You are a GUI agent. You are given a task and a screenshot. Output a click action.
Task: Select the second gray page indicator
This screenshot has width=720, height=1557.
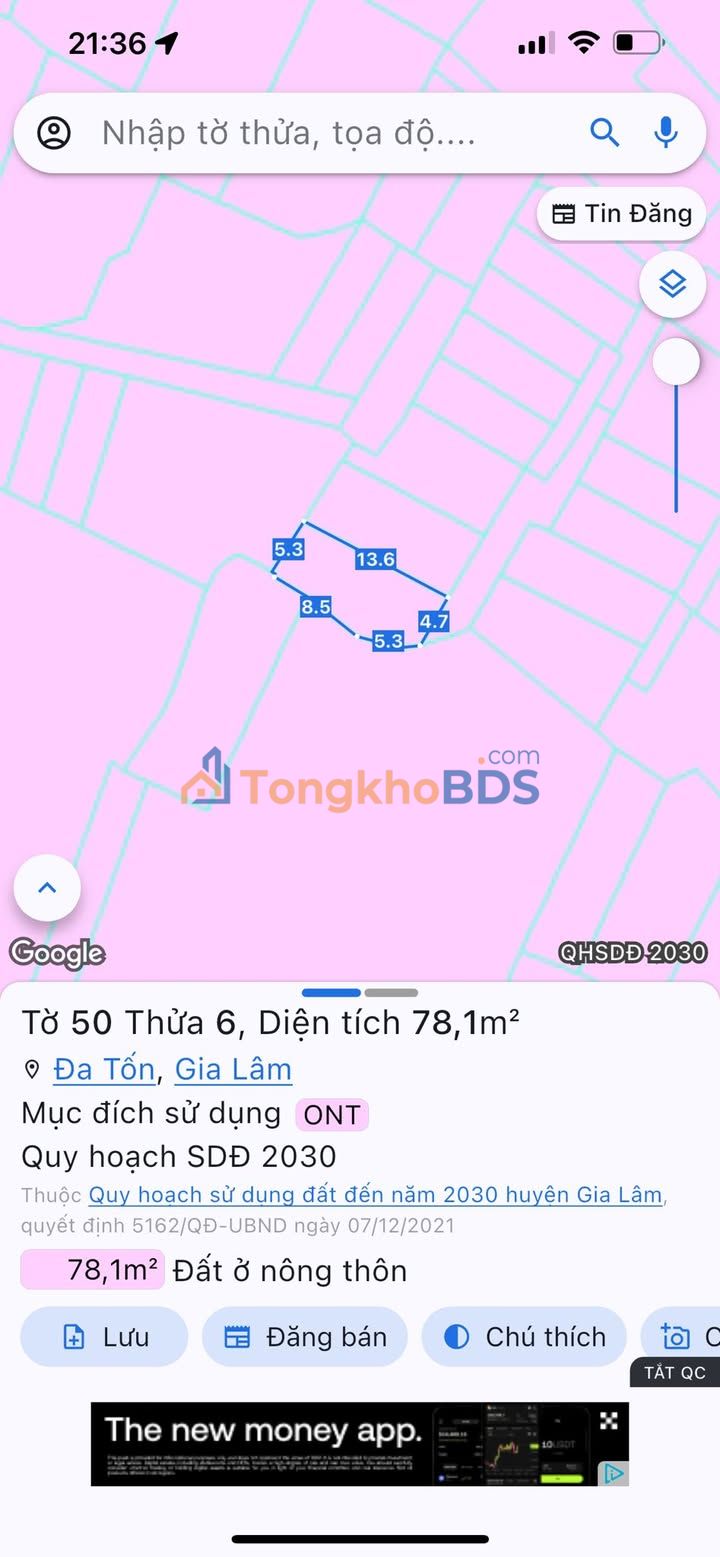391,993
